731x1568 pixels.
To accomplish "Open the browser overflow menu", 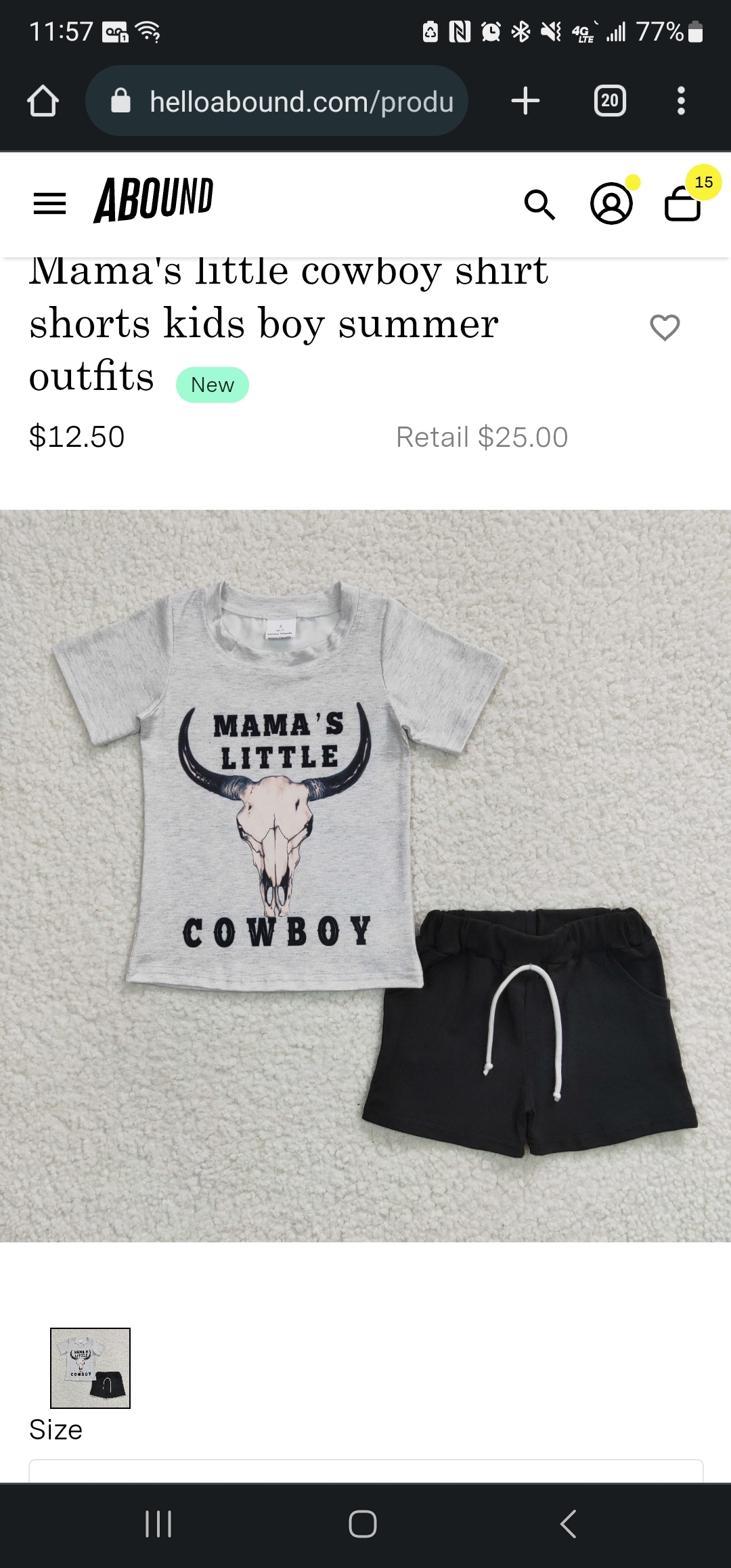I will pos(681,102).
